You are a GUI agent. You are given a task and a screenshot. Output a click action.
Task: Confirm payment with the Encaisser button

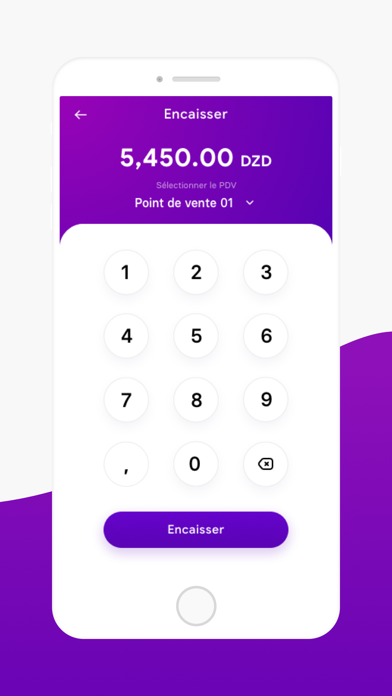(196, 530)
